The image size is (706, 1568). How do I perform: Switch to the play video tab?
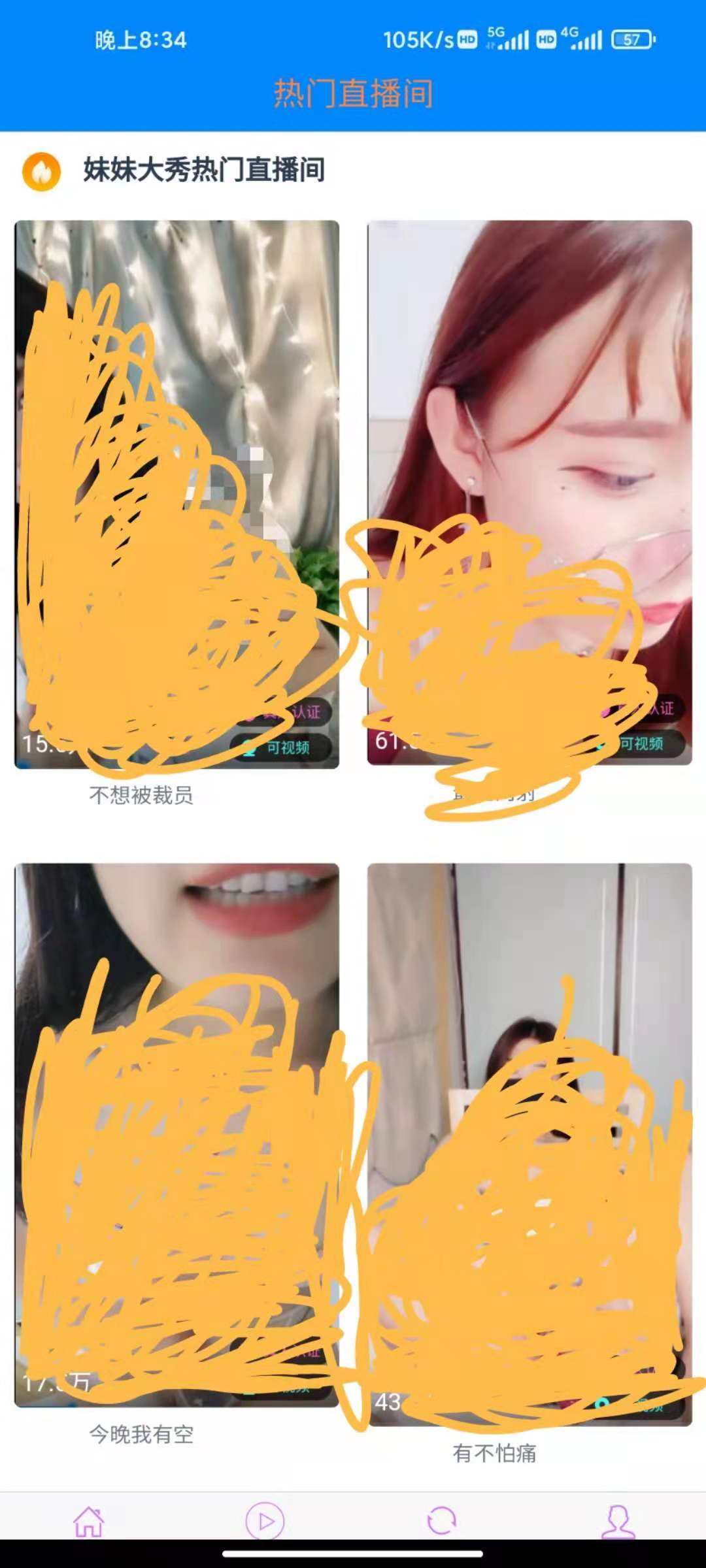click(x=265, y=1521)
